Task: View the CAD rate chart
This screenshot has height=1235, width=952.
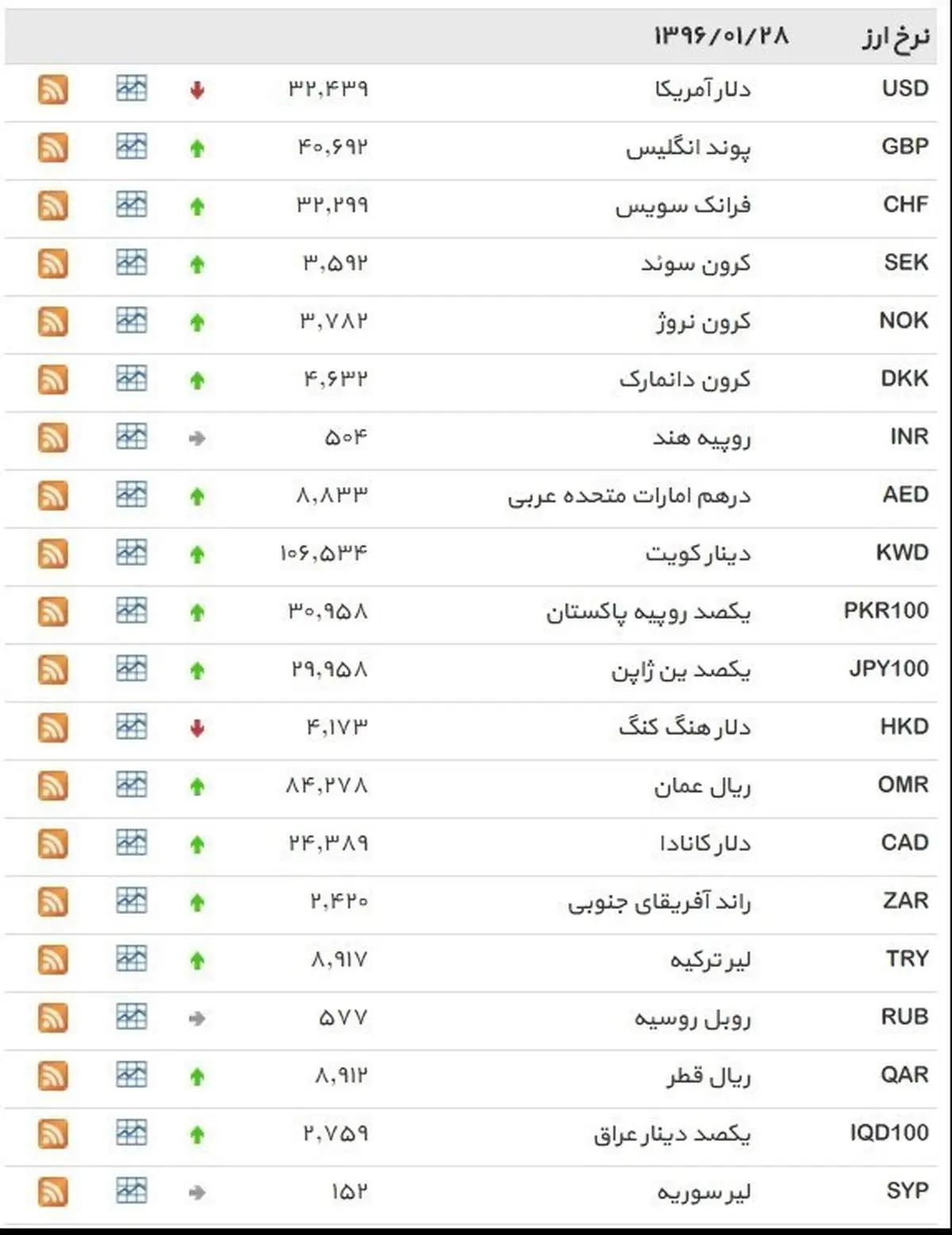Action: (x=132, y=842)
